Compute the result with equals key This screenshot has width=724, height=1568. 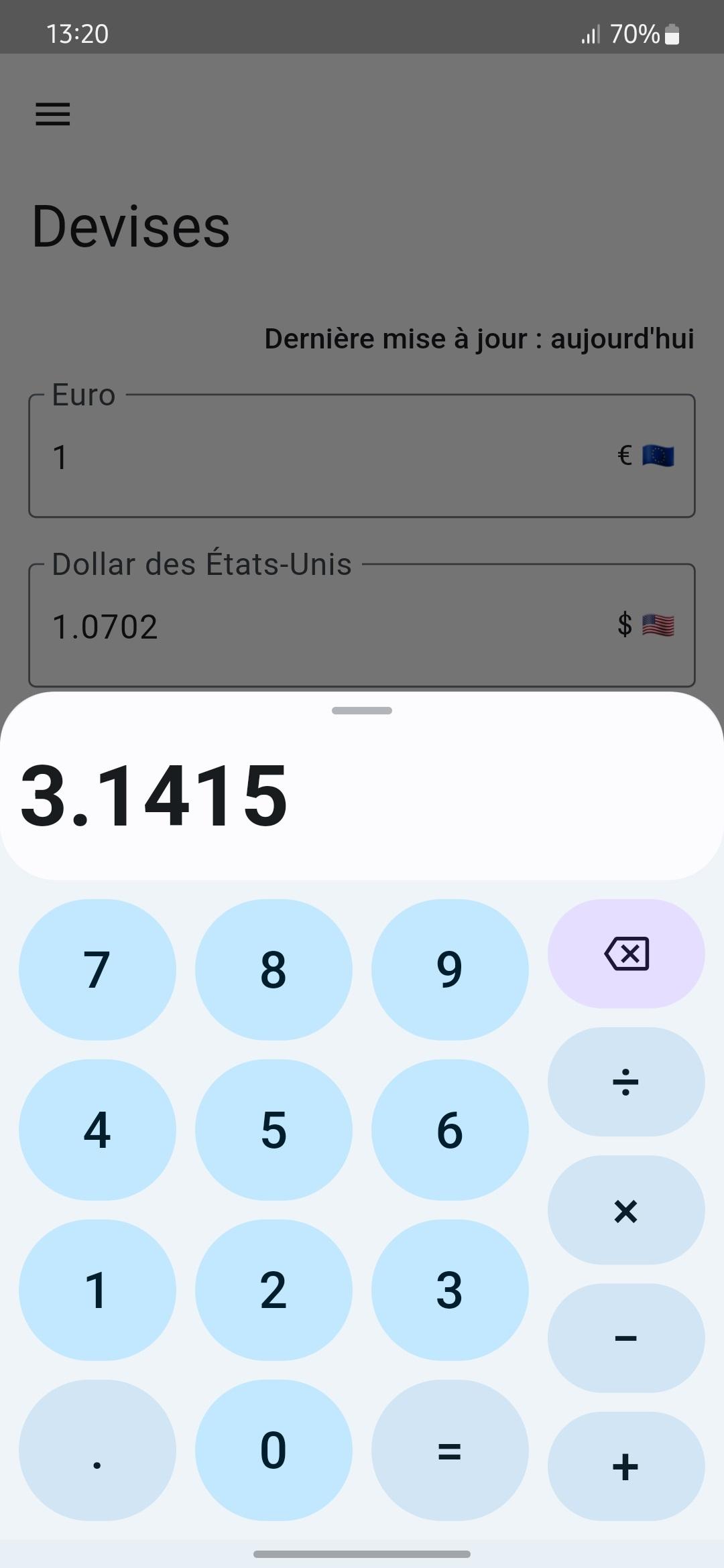(450, 1450)
